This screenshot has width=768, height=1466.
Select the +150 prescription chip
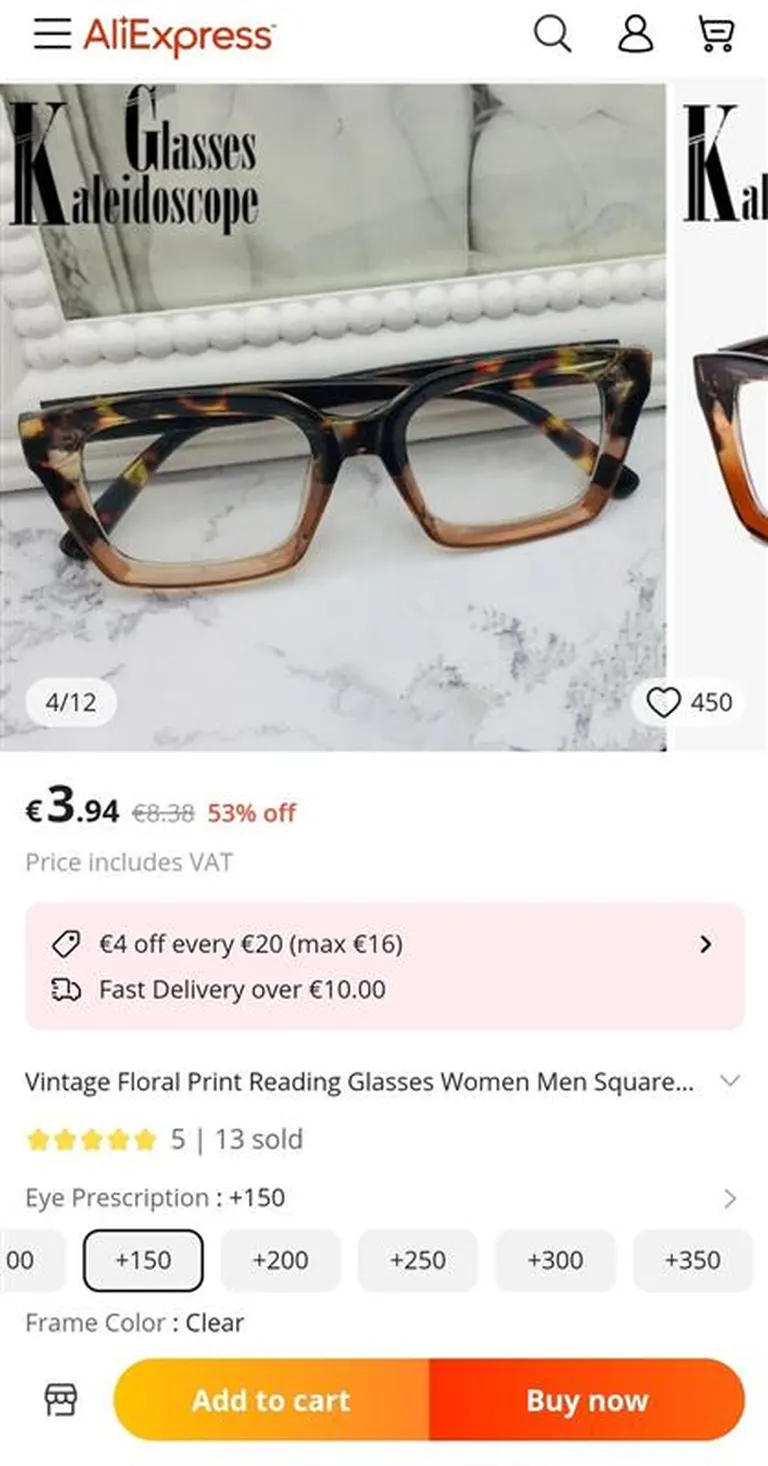[x=143, y=1260]
